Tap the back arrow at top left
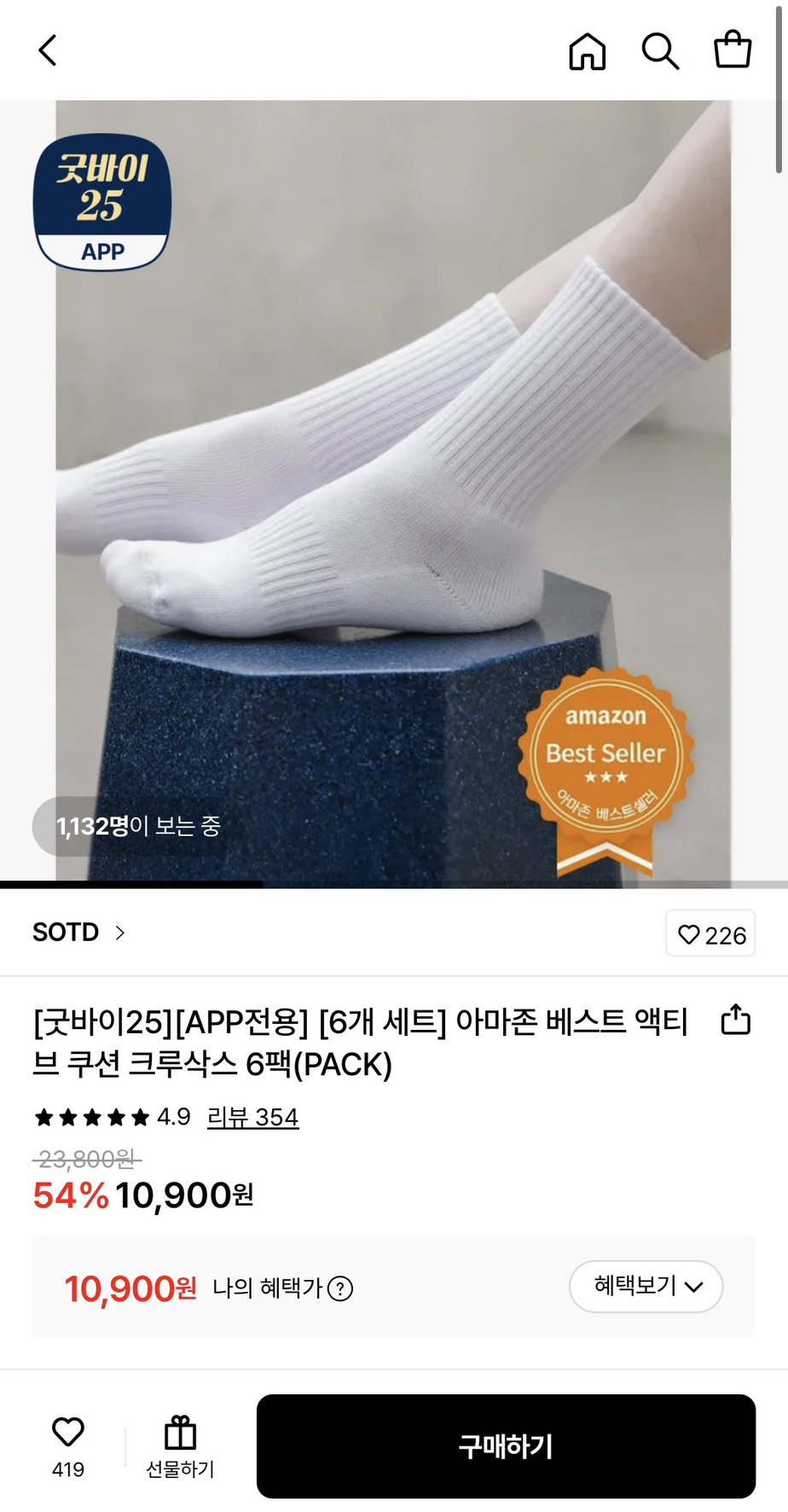This screenshot has width=788, height=1512. pos(49,51)
